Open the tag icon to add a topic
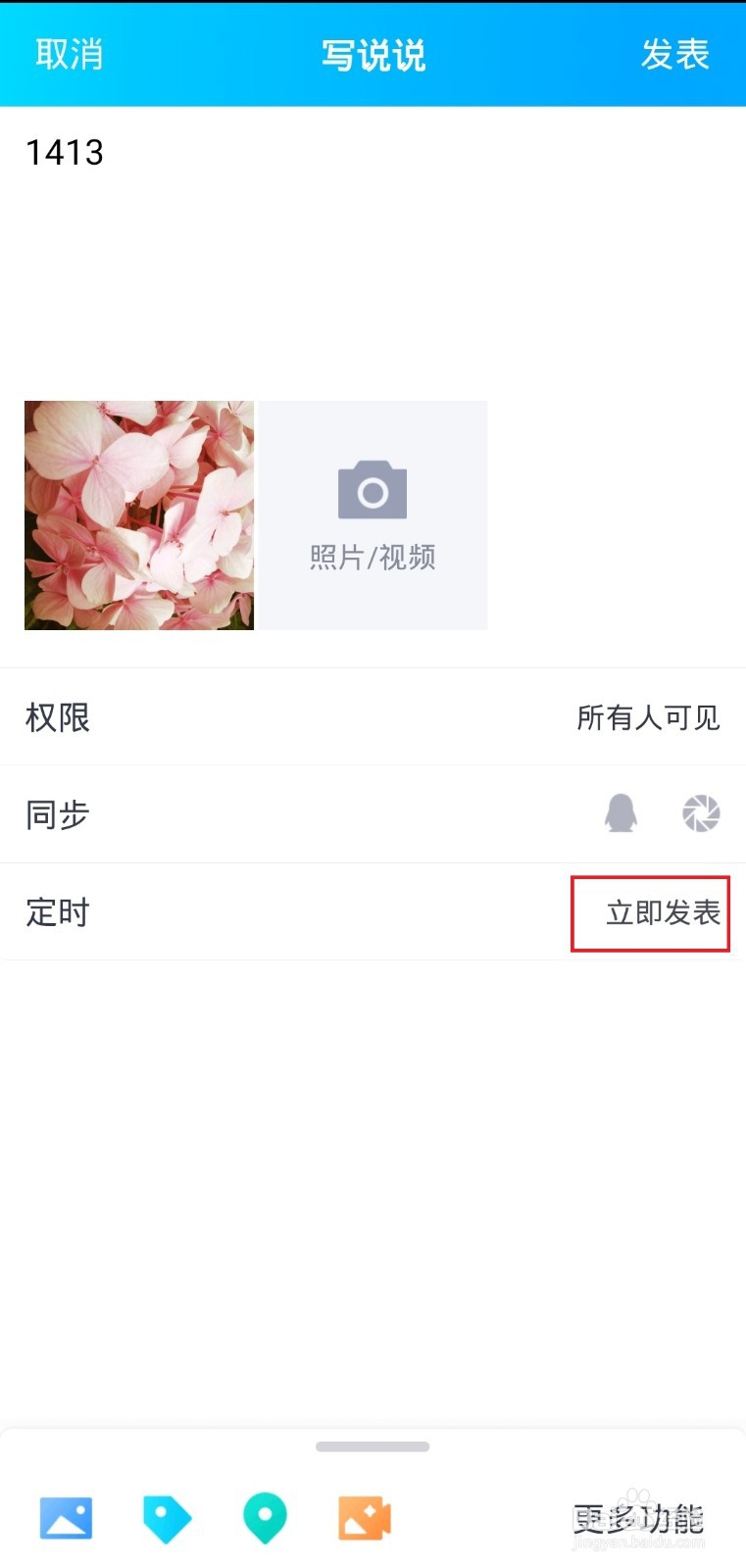Image resolution: width=746 pixels, height=1568 pixels. click(x=165, y=1517)
